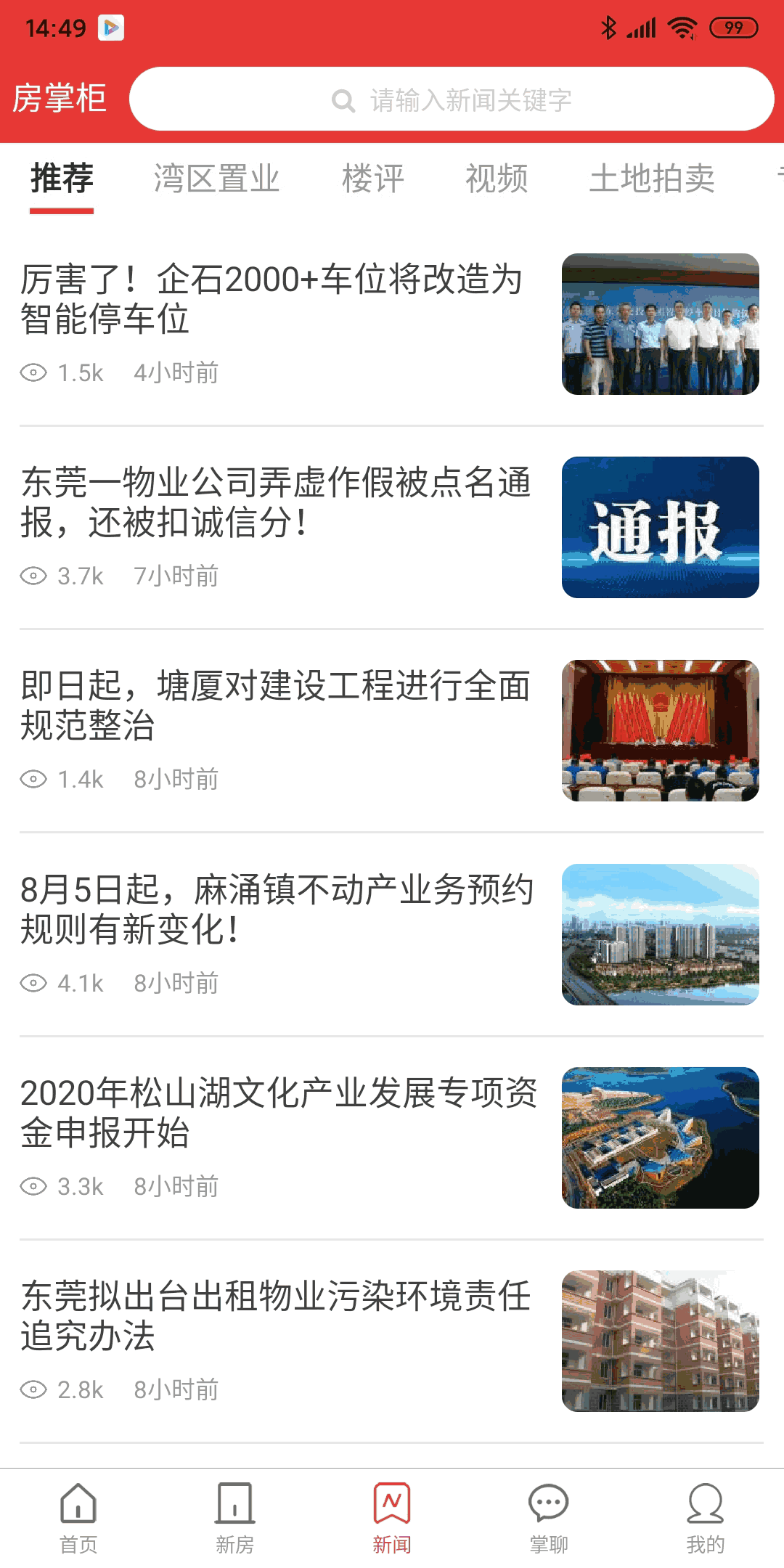The height and width of the screenshot is (1568, 784).
Task: Tap the Play Store icon in status bar
Action: [x=110, y=29]
